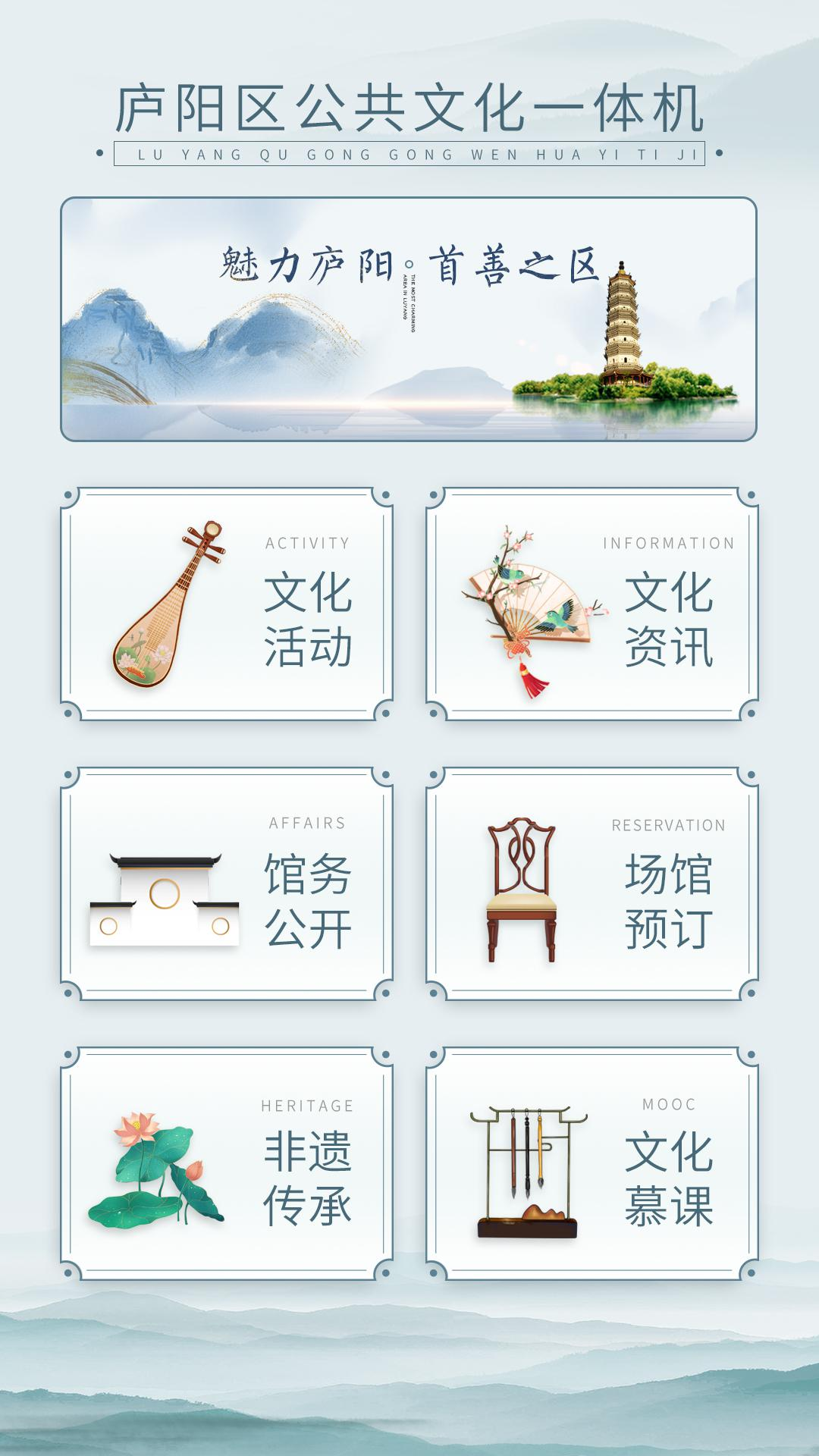Open the 非遗传承 Heritage card
Viewport: 819px width, 1456px height.
(227, 1164)
